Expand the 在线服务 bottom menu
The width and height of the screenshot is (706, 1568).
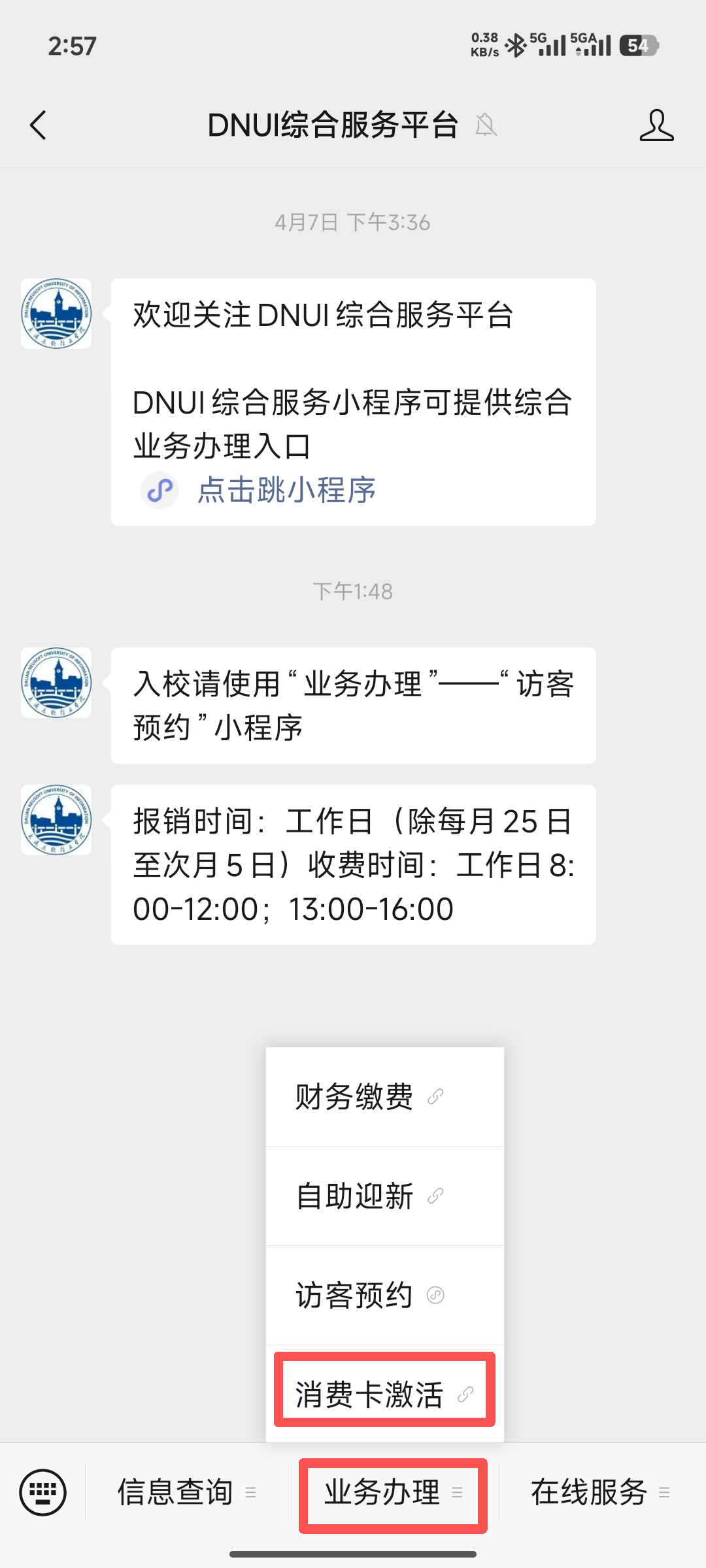click(x=600, y=1492)
